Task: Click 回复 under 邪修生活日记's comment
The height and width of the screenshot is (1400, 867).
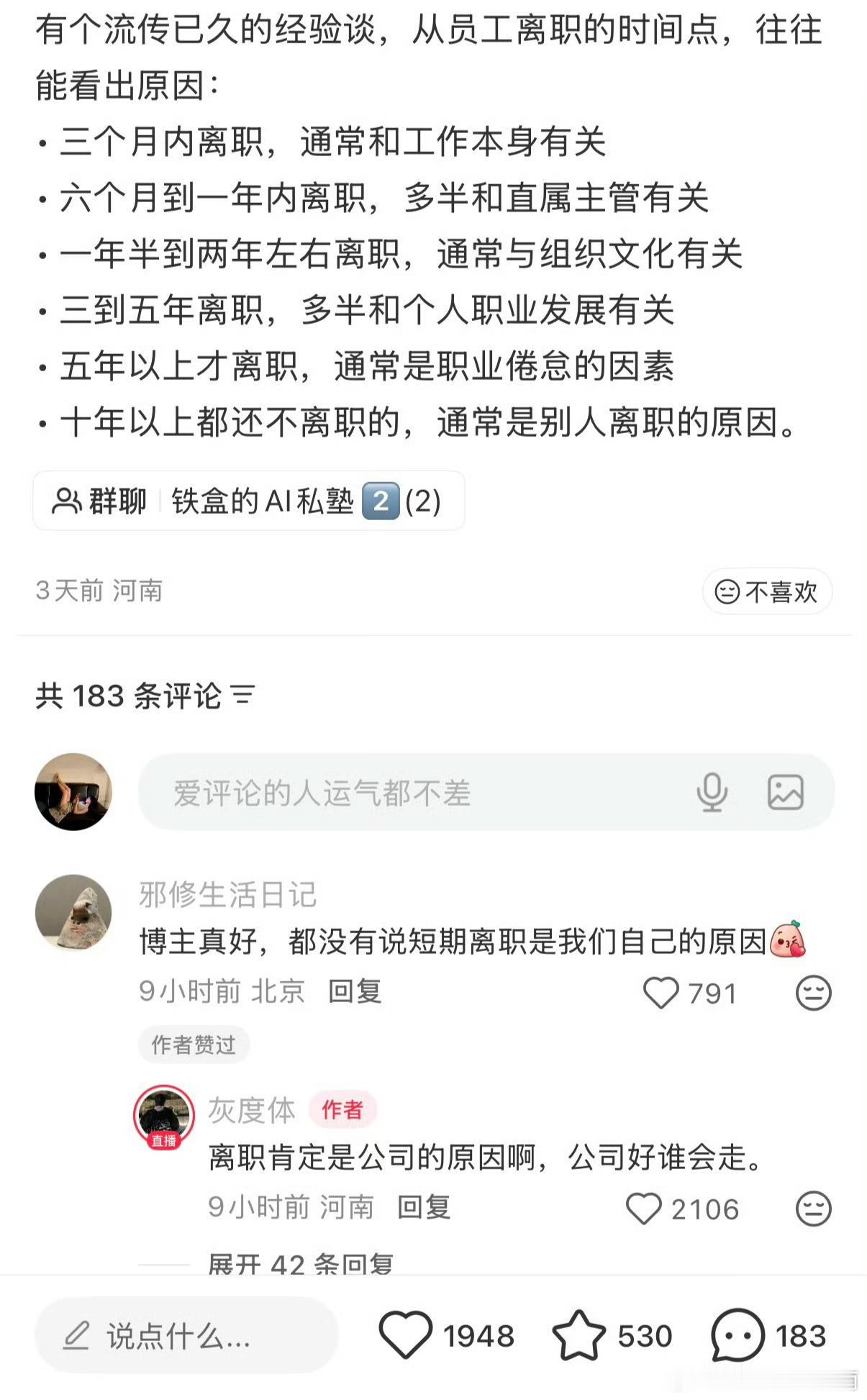Action: (354, 992)
